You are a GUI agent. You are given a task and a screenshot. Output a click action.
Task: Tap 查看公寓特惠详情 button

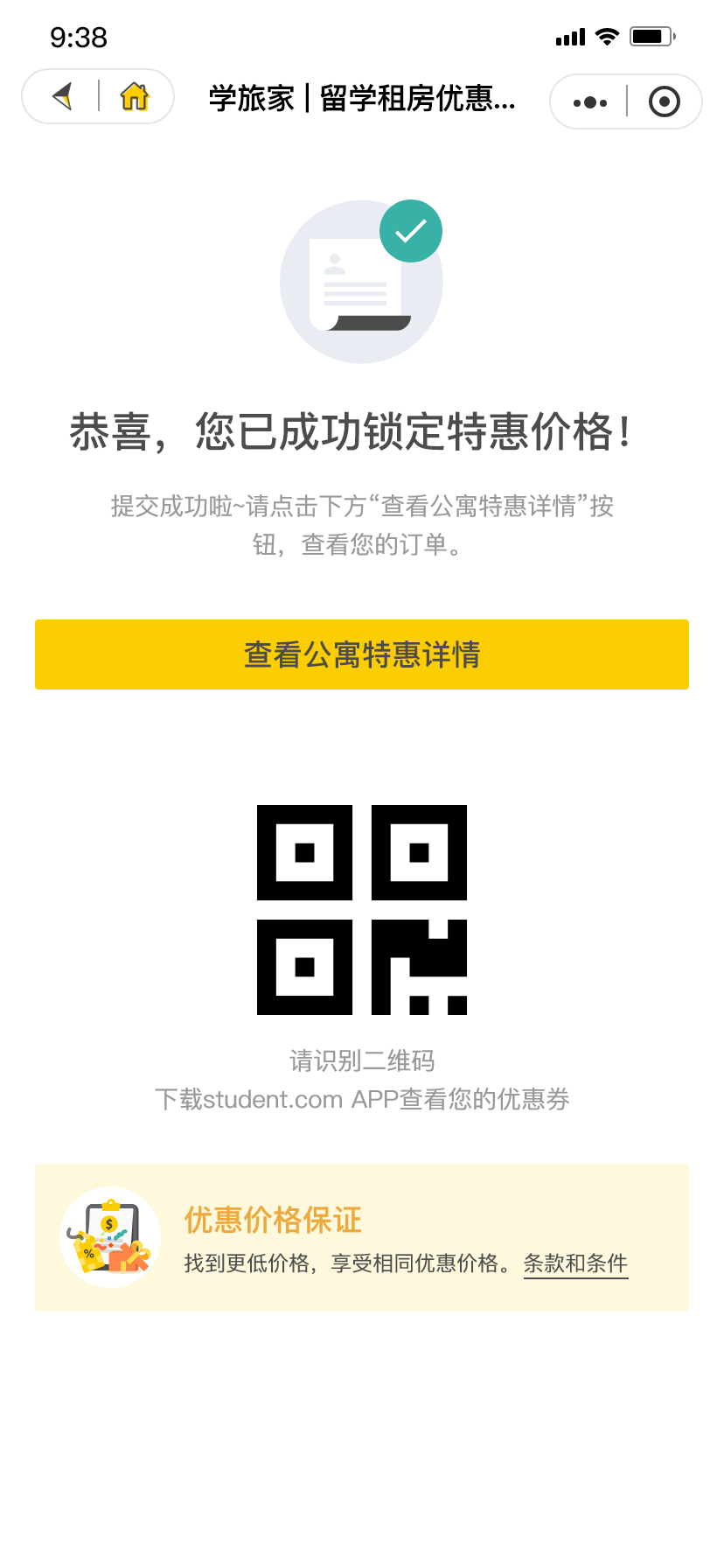pos(362,654)
